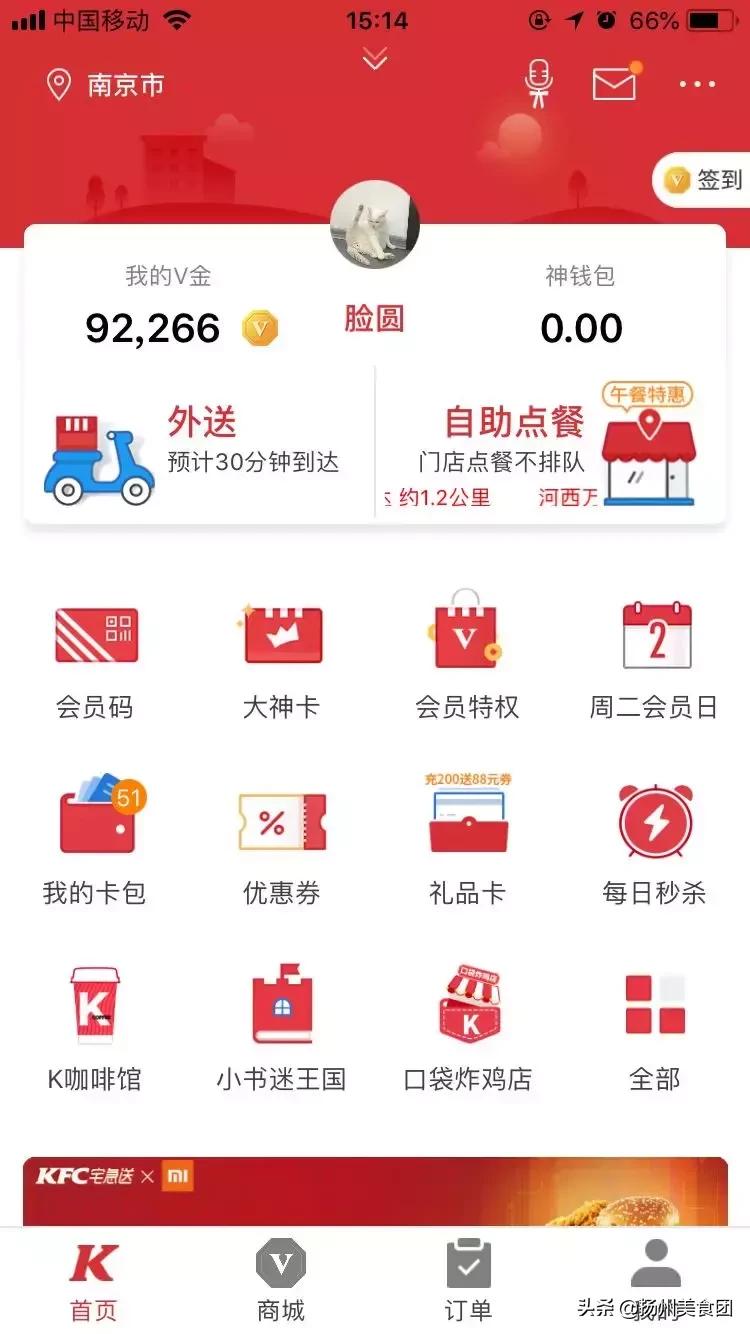Image resolution: width=750 pixels, height=1334 pixels.
Task: Open the message inbox icon
Action: point(616,83)
